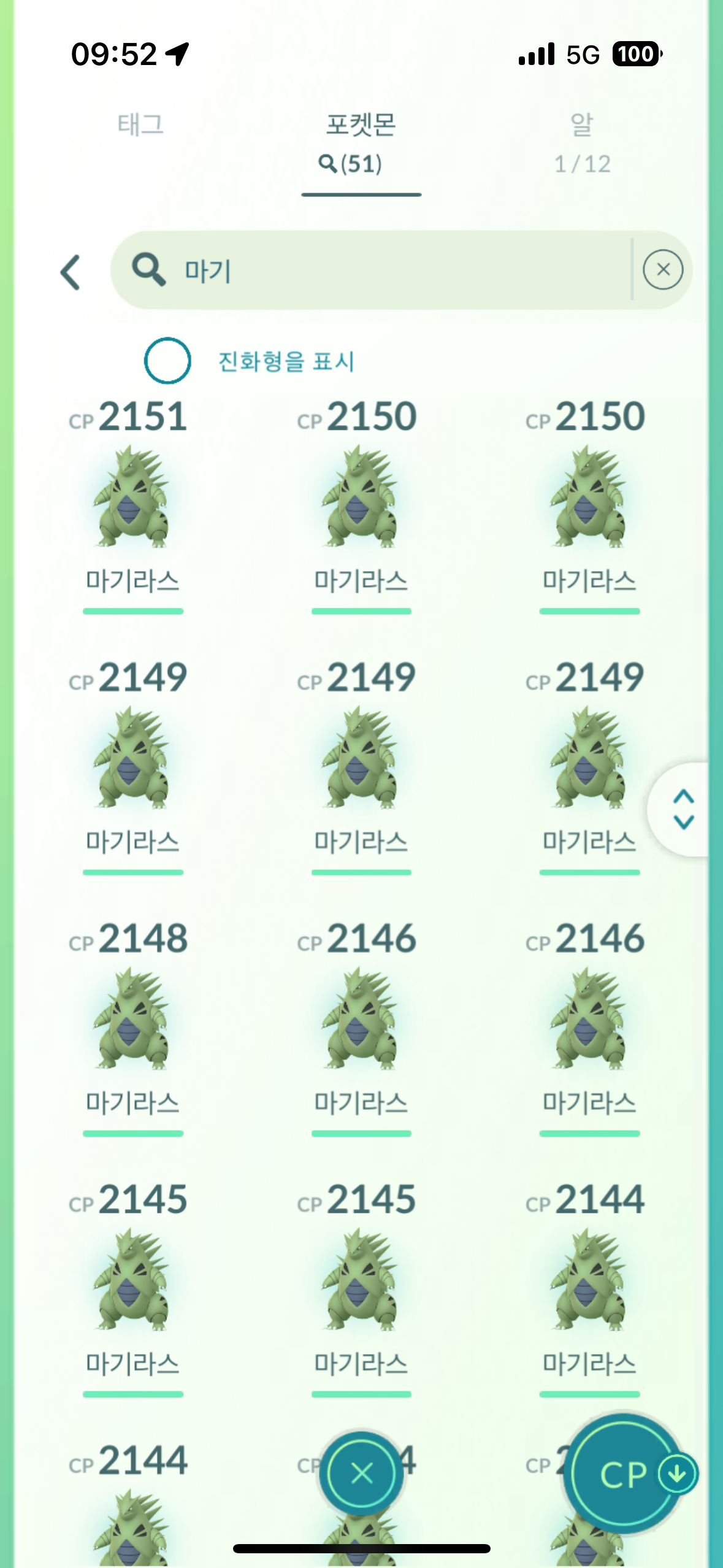This screenshot has height=1568, width=723.
Task: Switch to the 알 tab
Action: [581, 142]
